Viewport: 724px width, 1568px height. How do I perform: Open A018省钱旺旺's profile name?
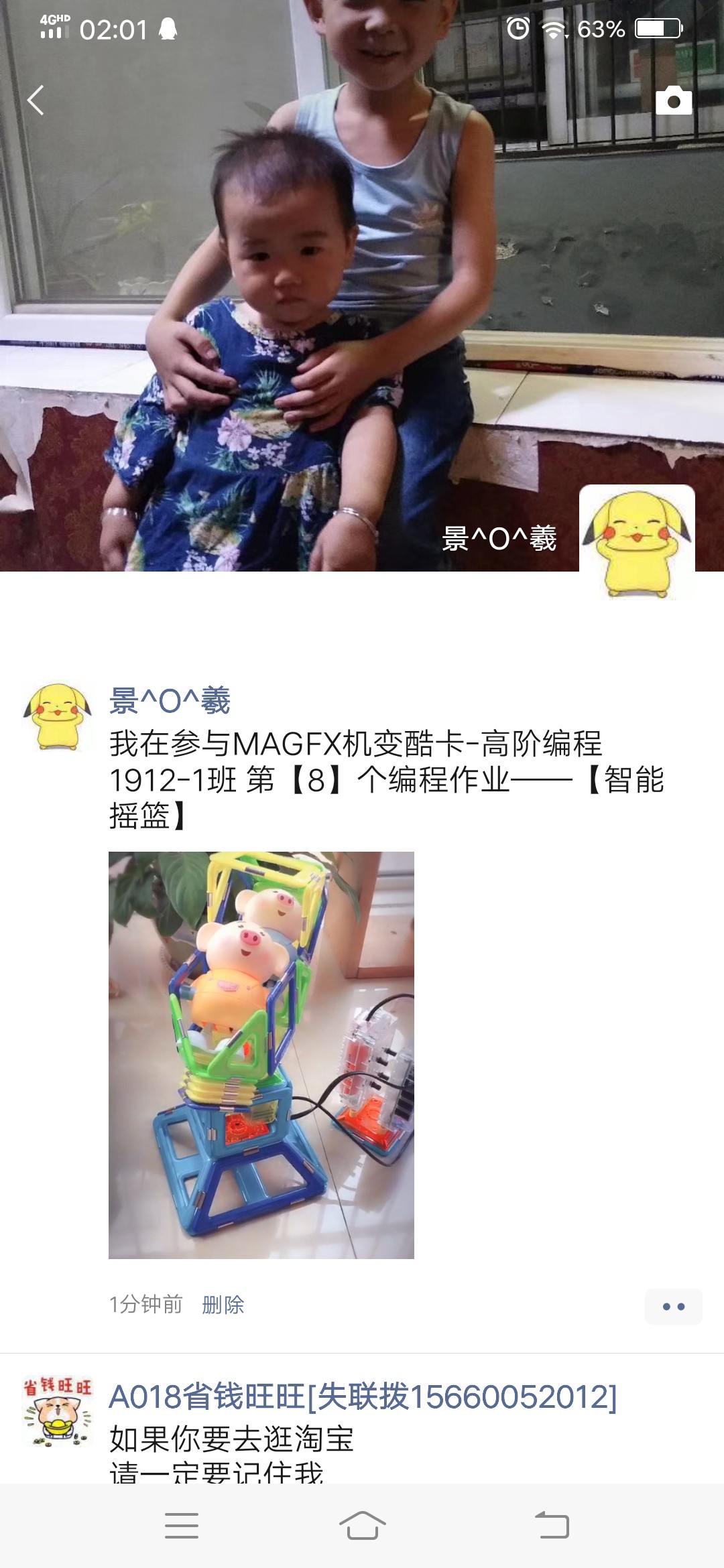tap(362, 1398)
